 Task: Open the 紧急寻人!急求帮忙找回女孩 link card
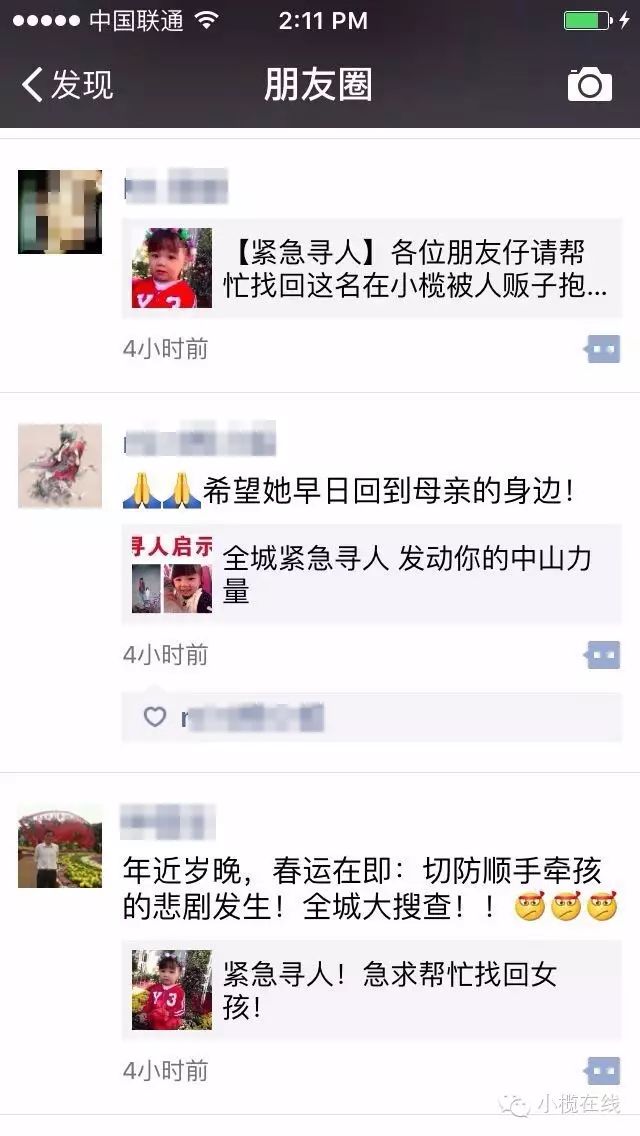pyautogui.click(x=371, y=990)
